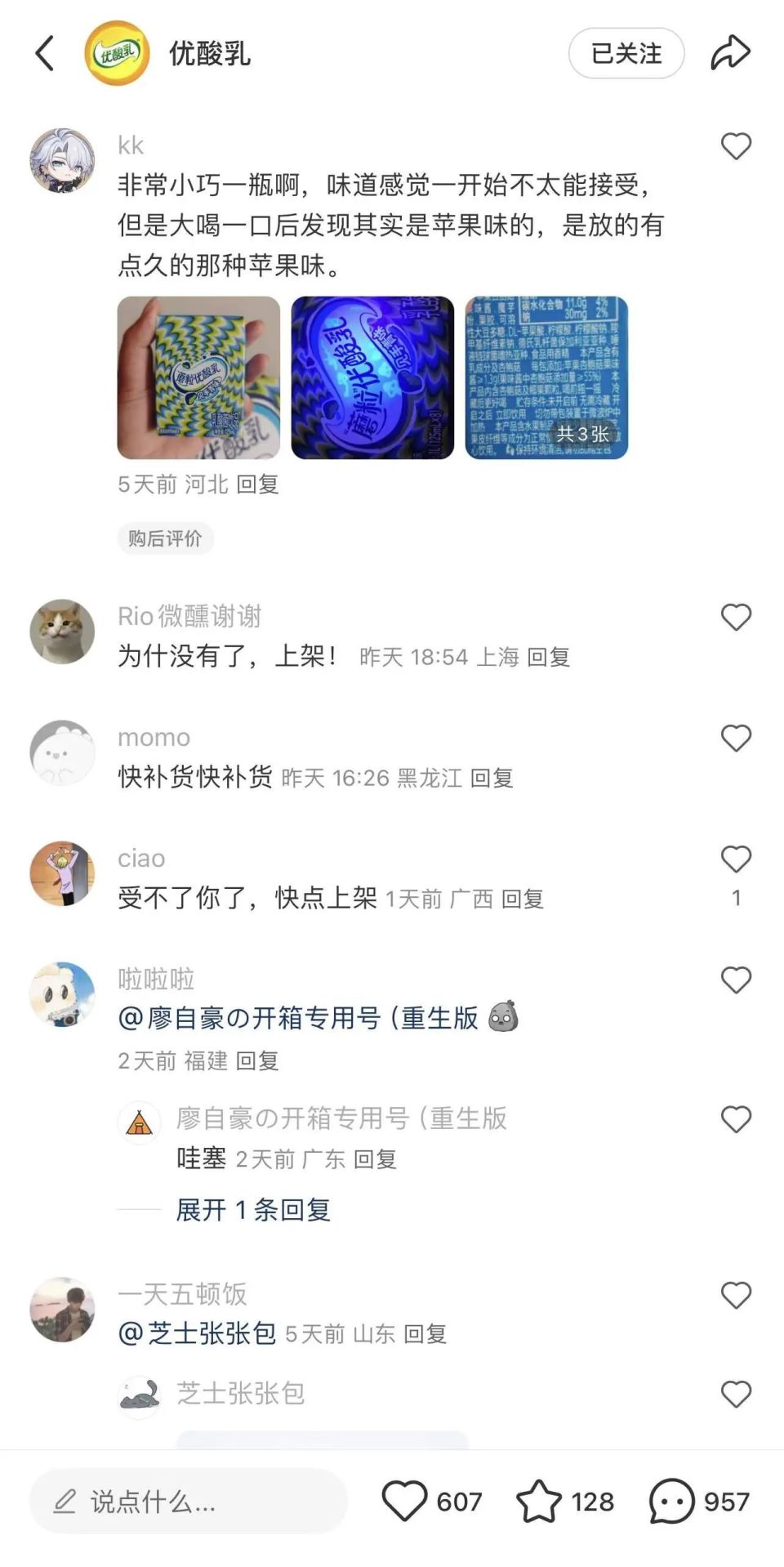The image size is (784, 1567).
Task: Tap the 说点什么 comment input field
Action: 163,1501
